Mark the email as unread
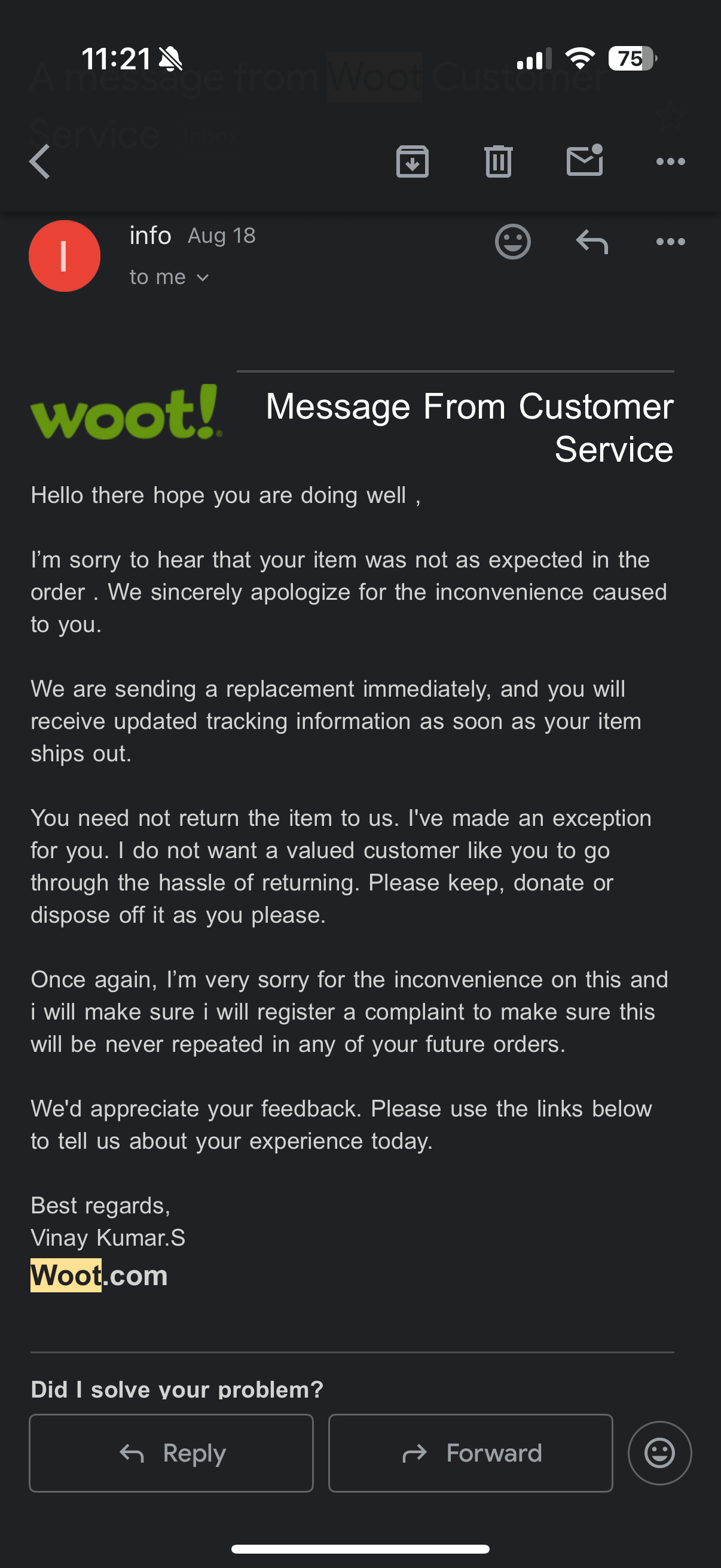The image size is (721, 1568). click(584, 161)
